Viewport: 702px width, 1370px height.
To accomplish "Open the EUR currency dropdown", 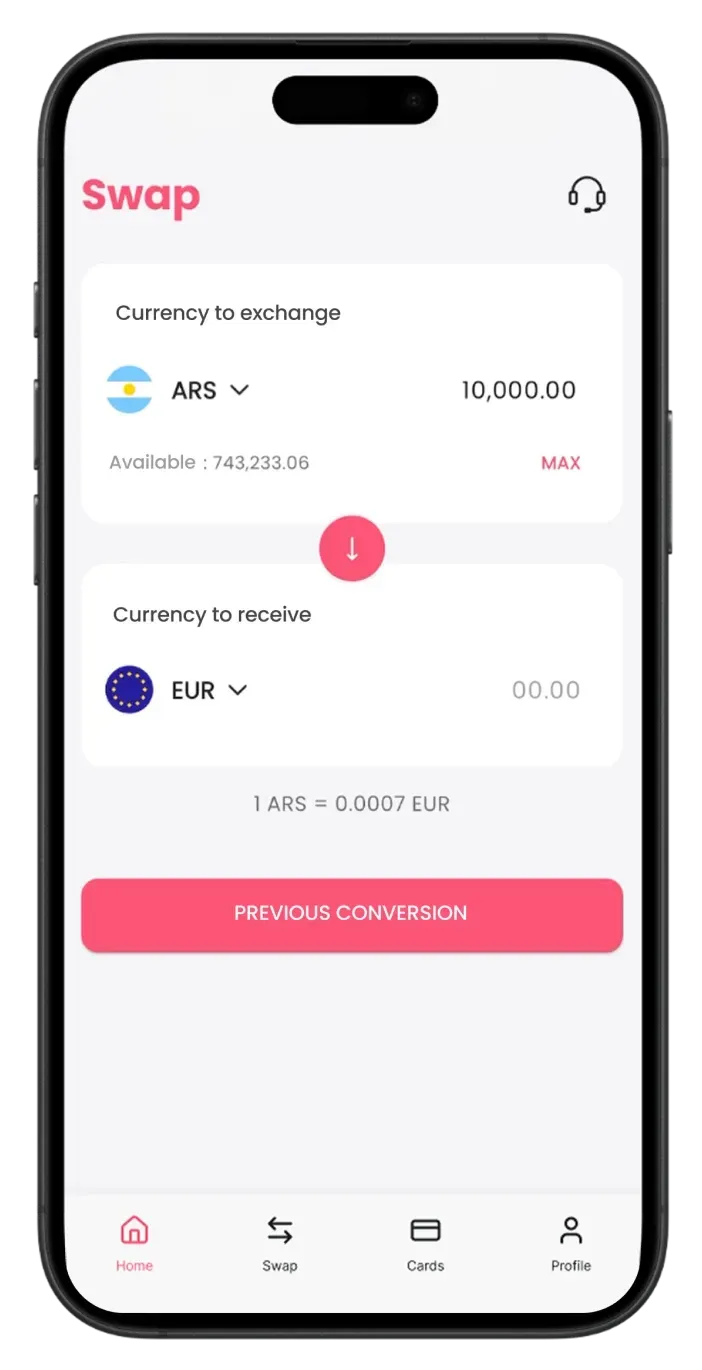I will pyautogui.click(x=209, y=690).
